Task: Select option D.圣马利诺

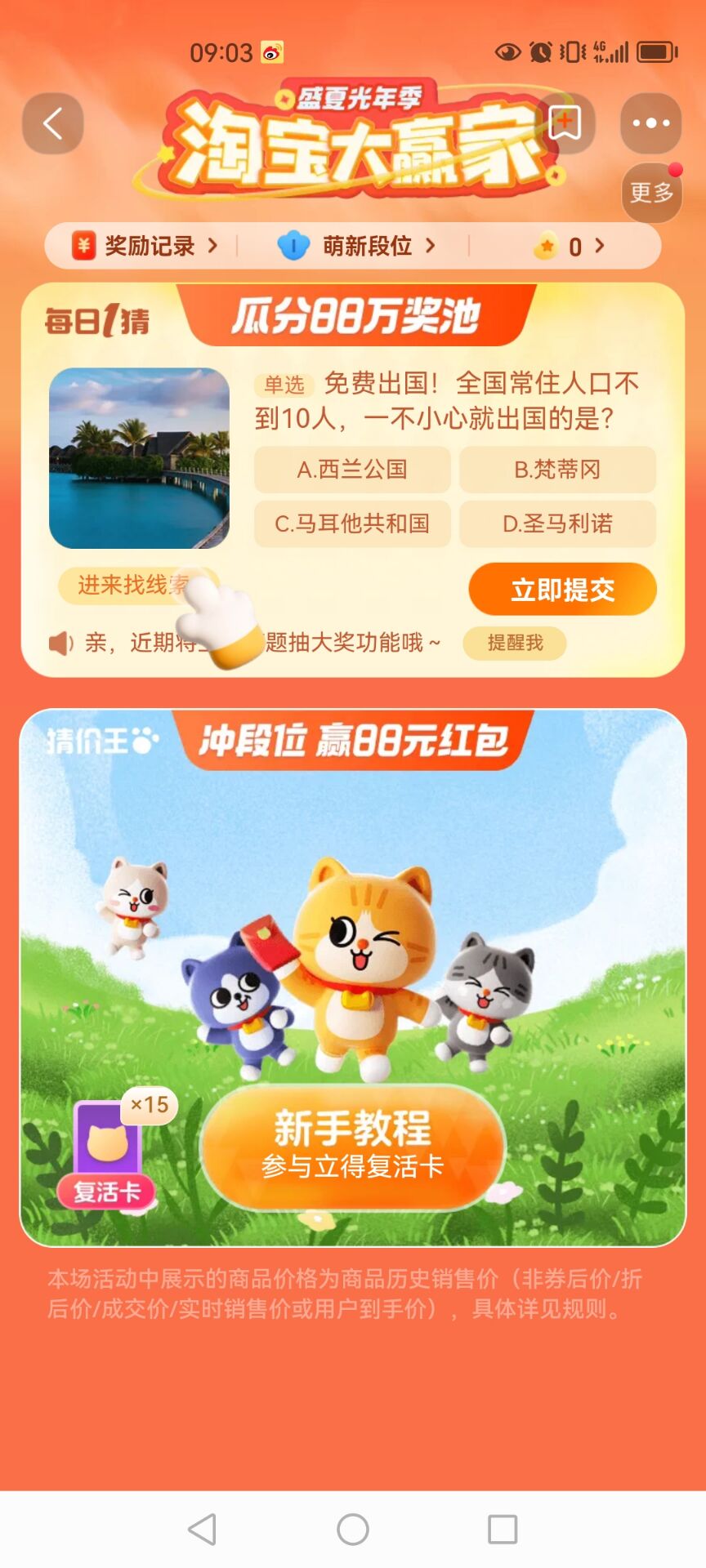Action: click(557, 523)
